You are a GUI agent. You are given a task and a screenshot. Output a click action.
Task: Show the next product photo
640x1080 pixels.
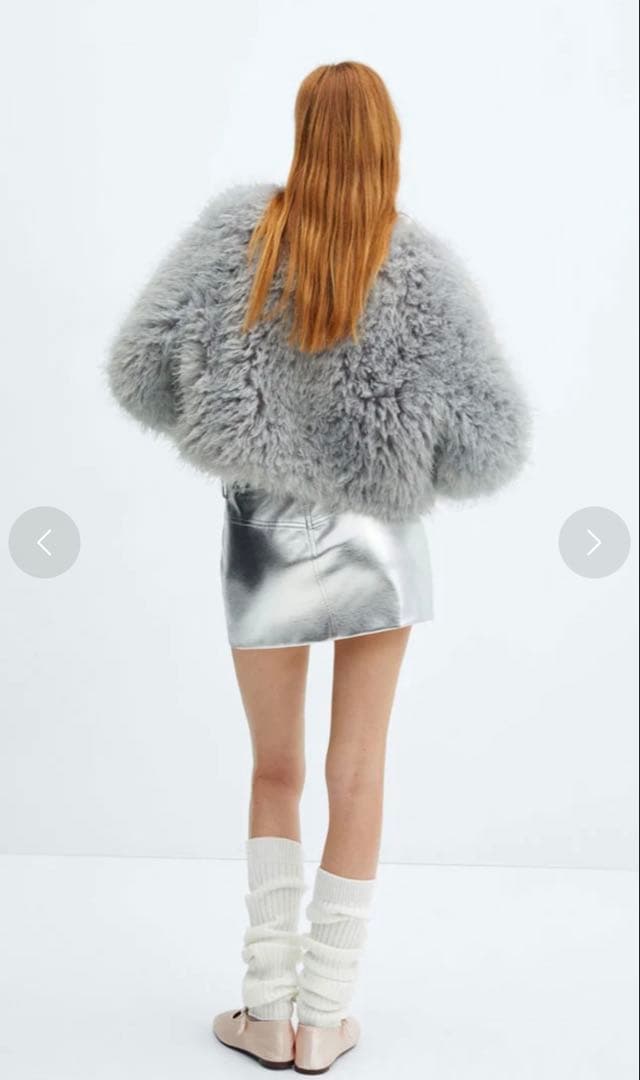(594, 542)
